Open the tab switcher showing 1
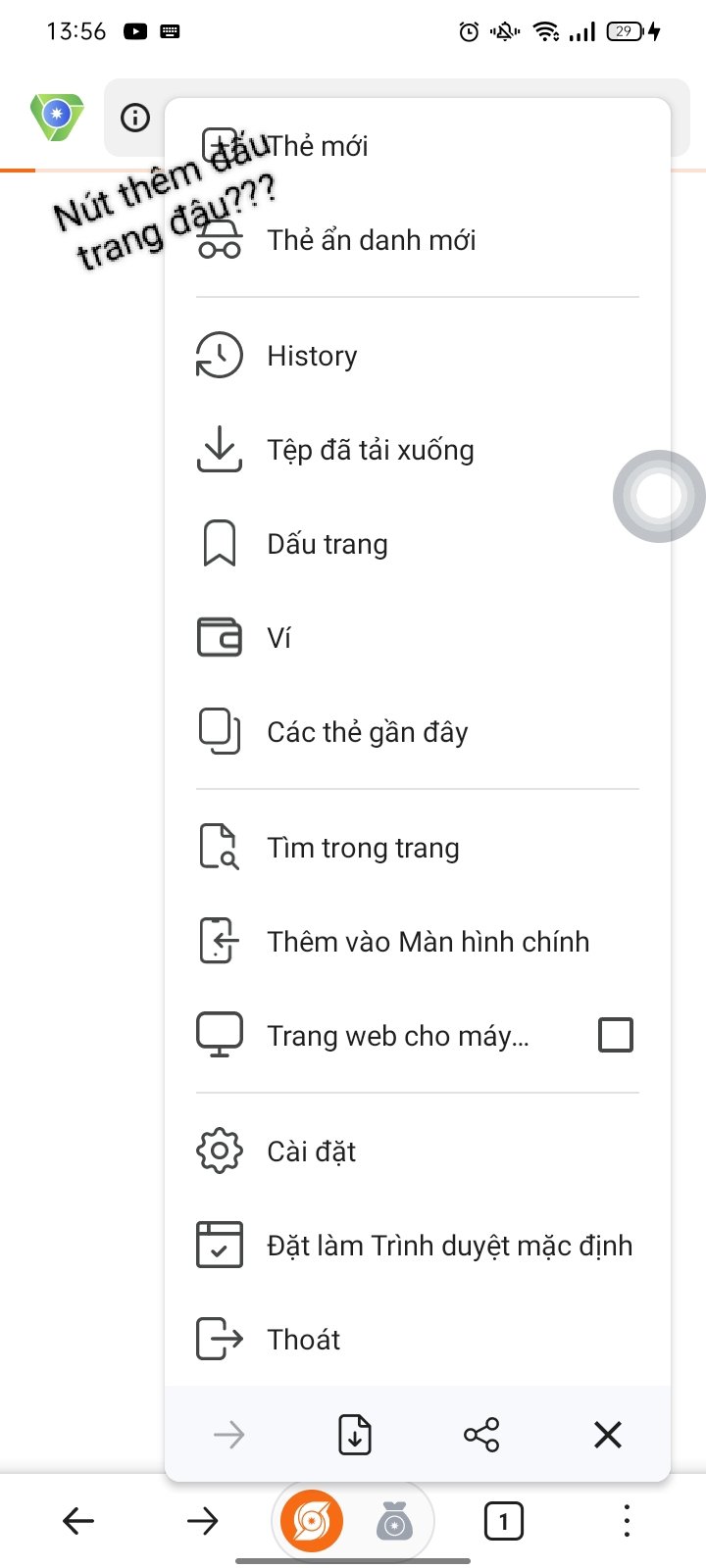The height and width of the screenshot is (1568, 706). click(504, 1521)
